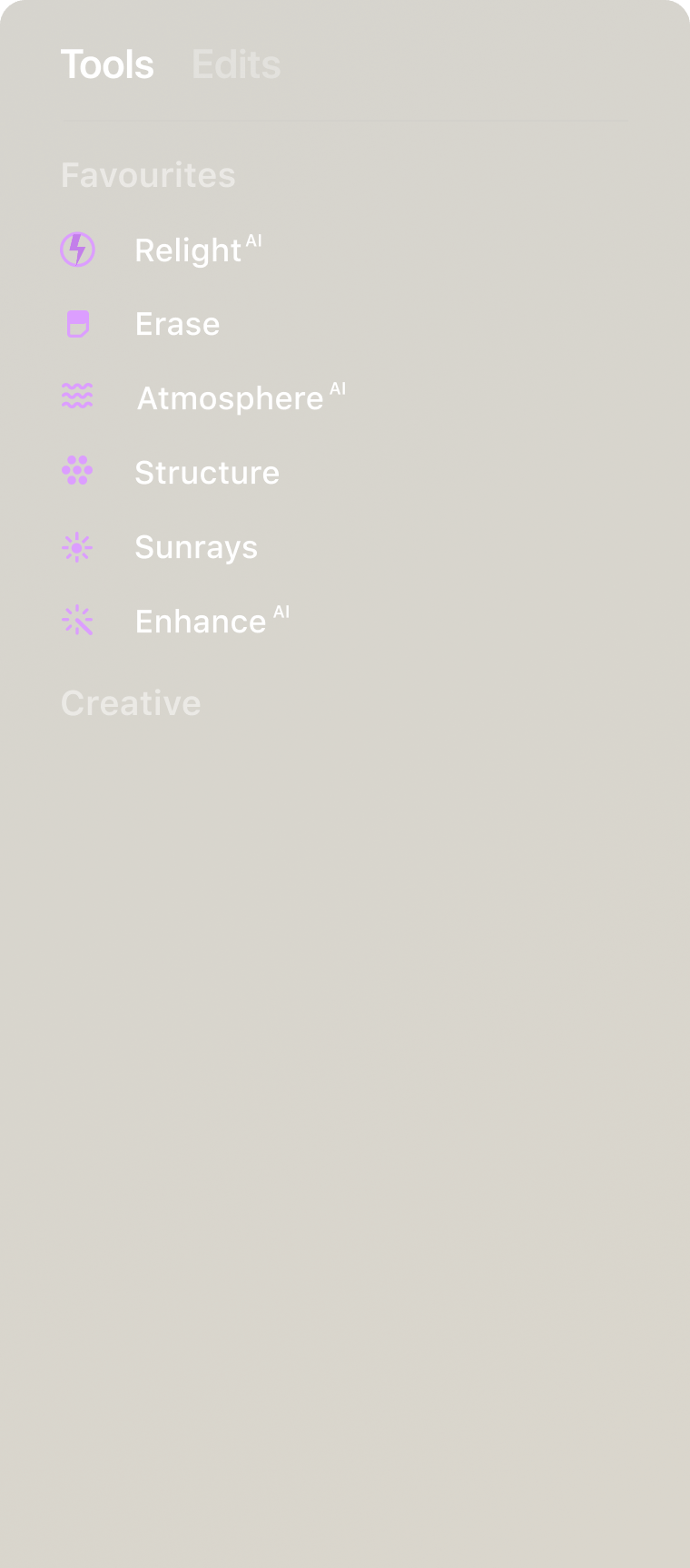Select the Structure tool
This screenshot has height=1568, width=690.
[x=207, y=474]
